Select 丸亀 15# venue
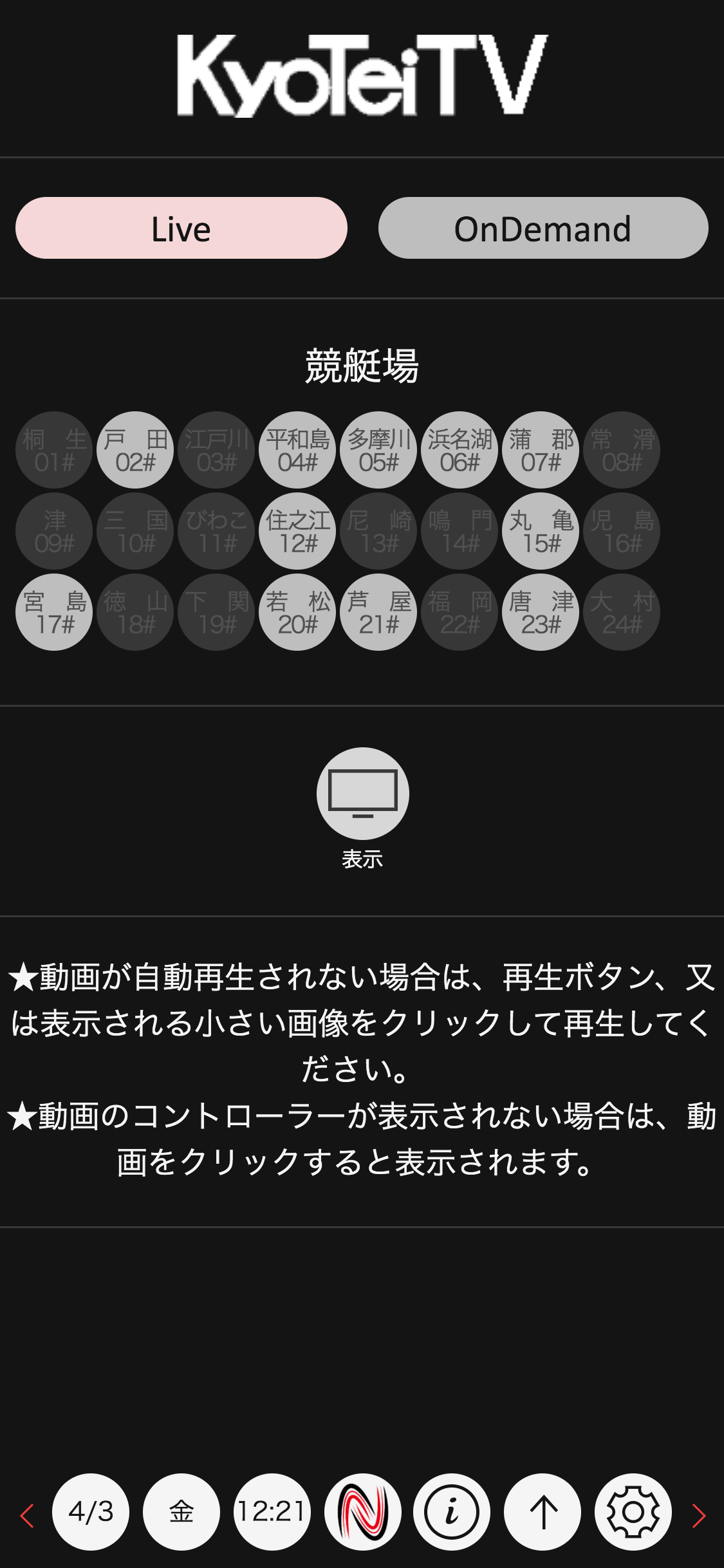Viewport: 724px width, 1568px height. [541, 531]
